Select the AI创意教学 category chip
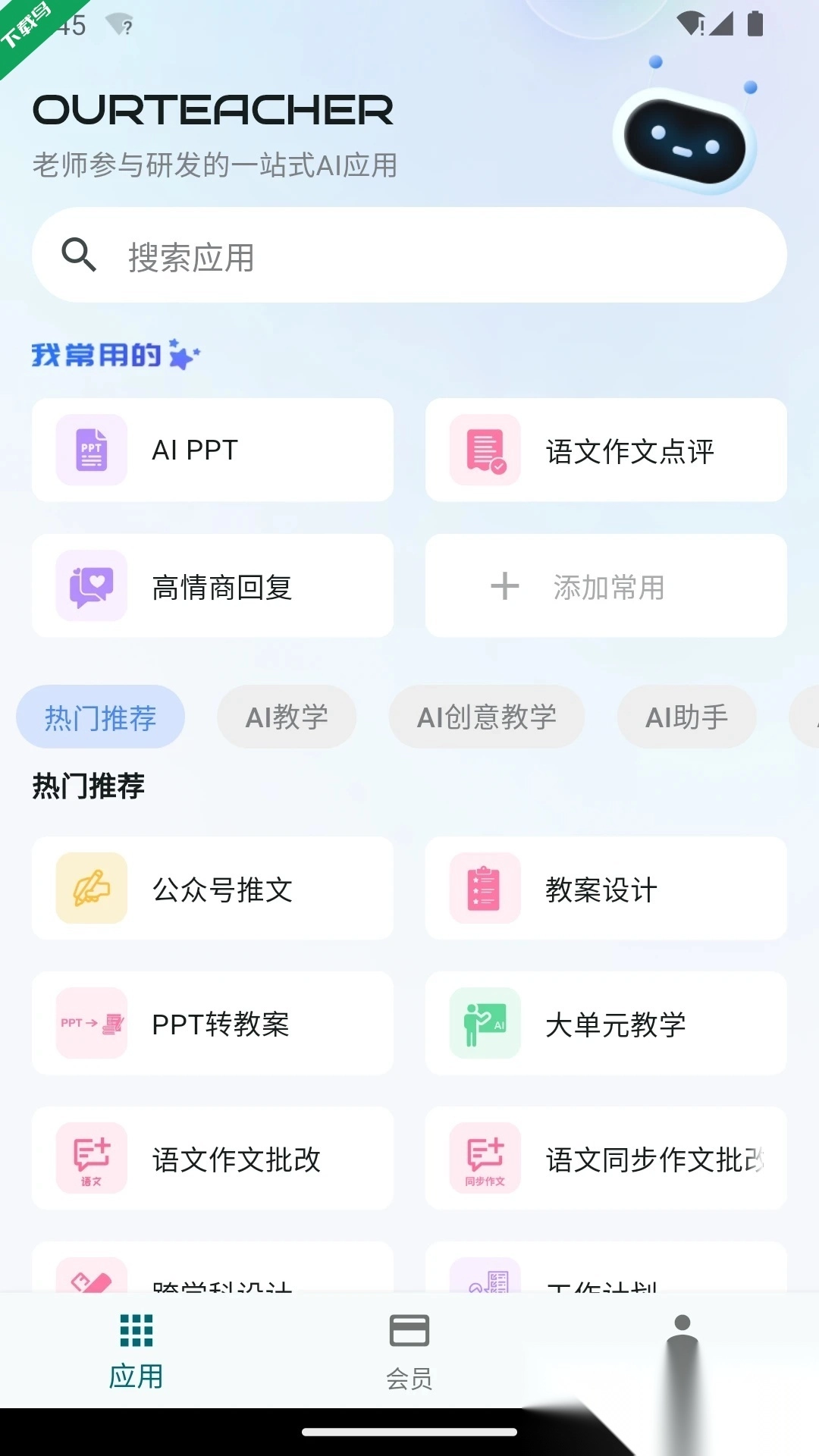 pyautogui.click(x=488, y=716)
